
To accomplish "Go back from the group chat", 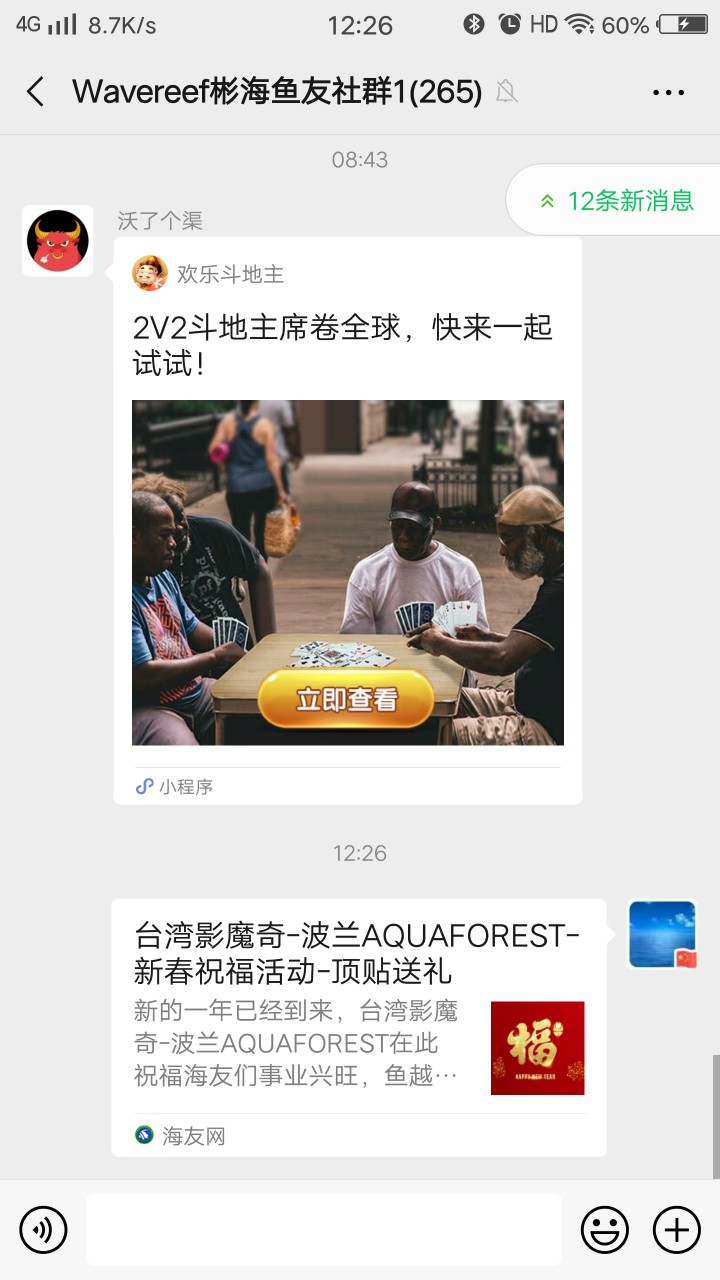I will 35,93.
